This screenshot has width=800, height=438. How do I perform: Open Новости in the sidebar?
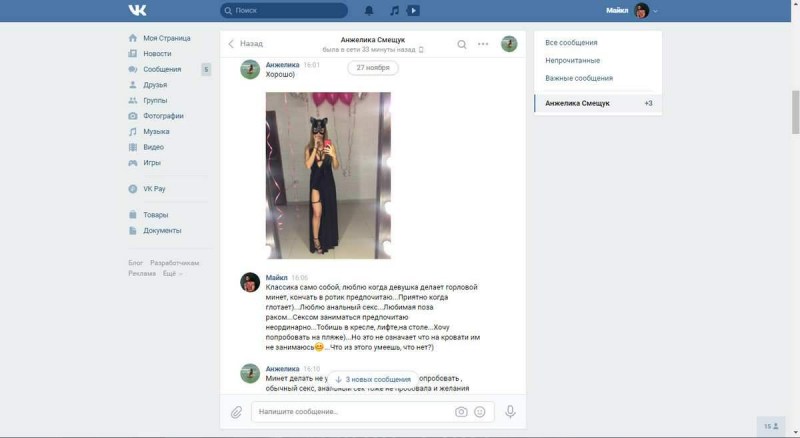click(157, 53)
